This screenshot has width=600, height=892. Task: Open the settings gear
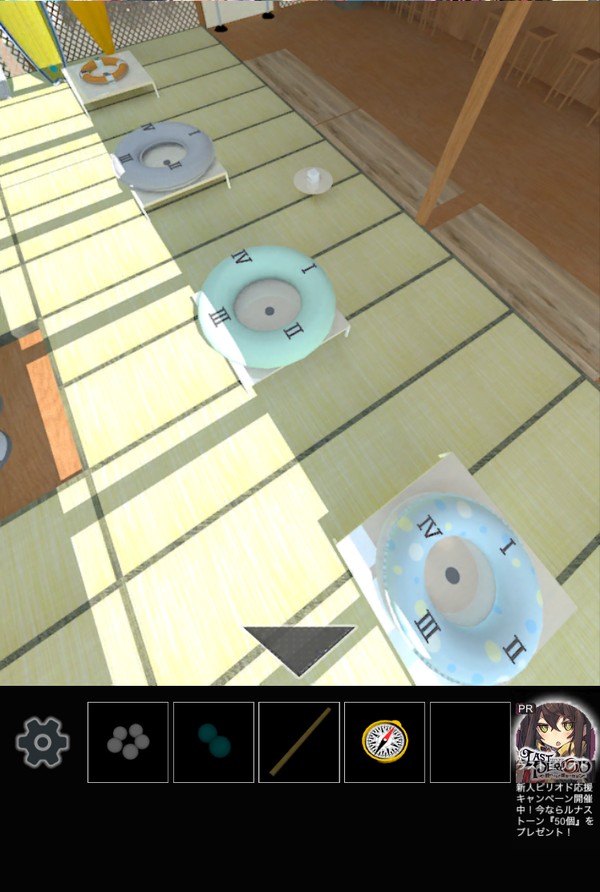(x=42, y=741)
